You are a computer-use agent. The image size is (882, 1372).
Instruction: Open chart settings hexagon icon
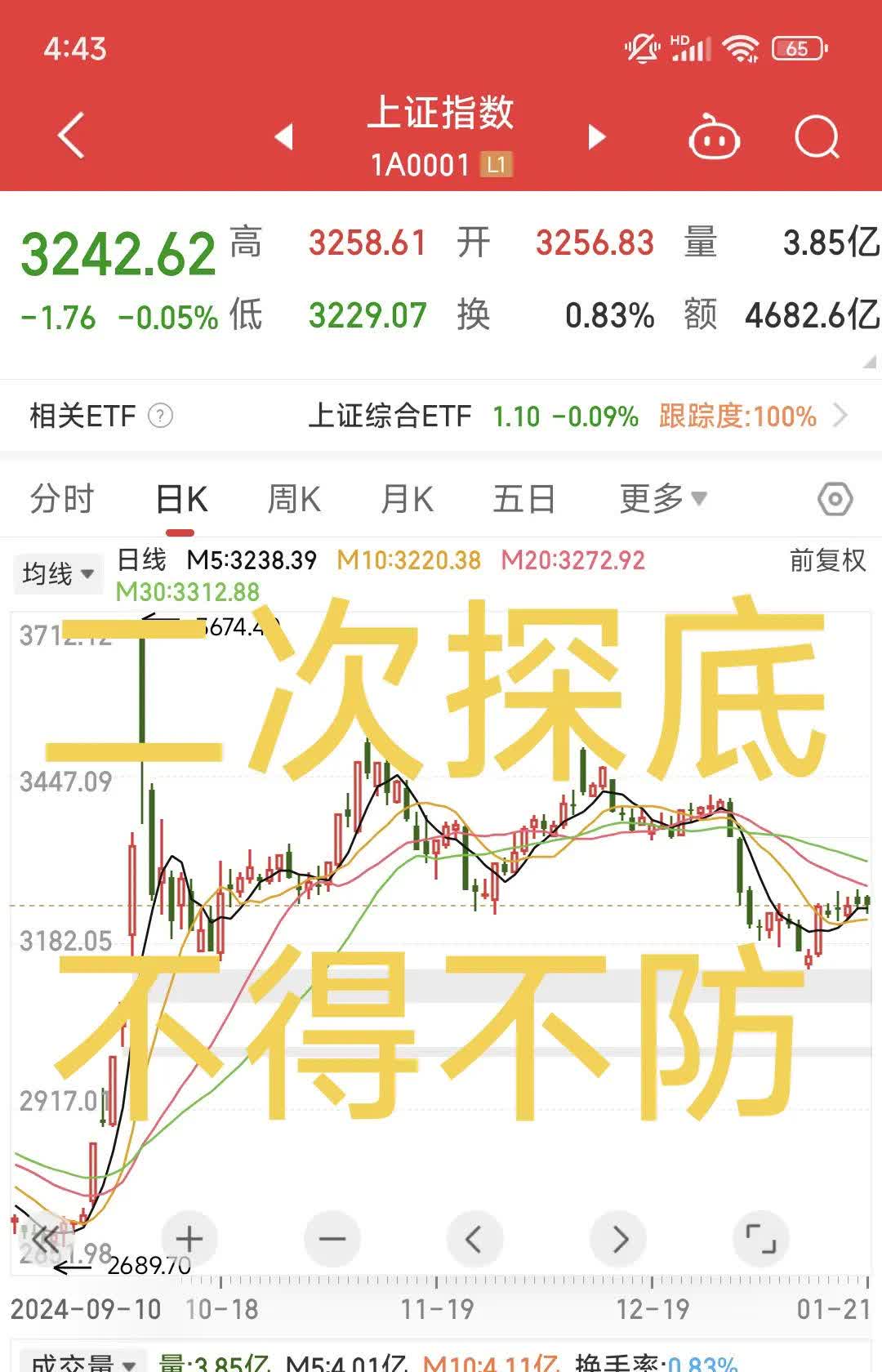click(x=835, y=499)
